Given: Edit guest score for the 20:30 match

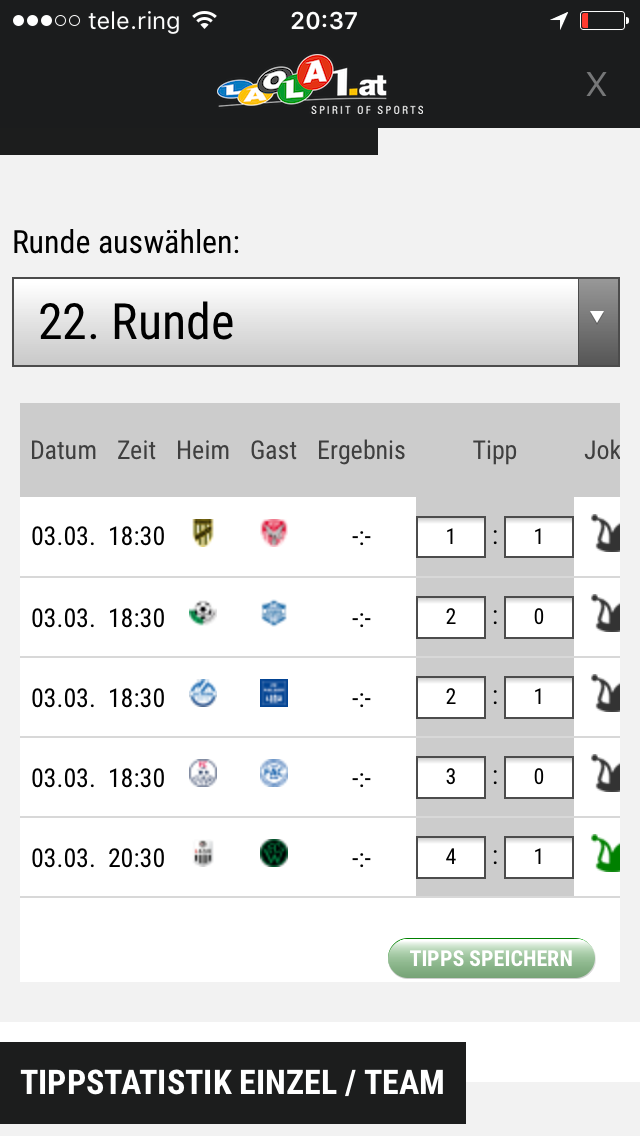Looking at the screenshot, I should (x=539, y=857).
